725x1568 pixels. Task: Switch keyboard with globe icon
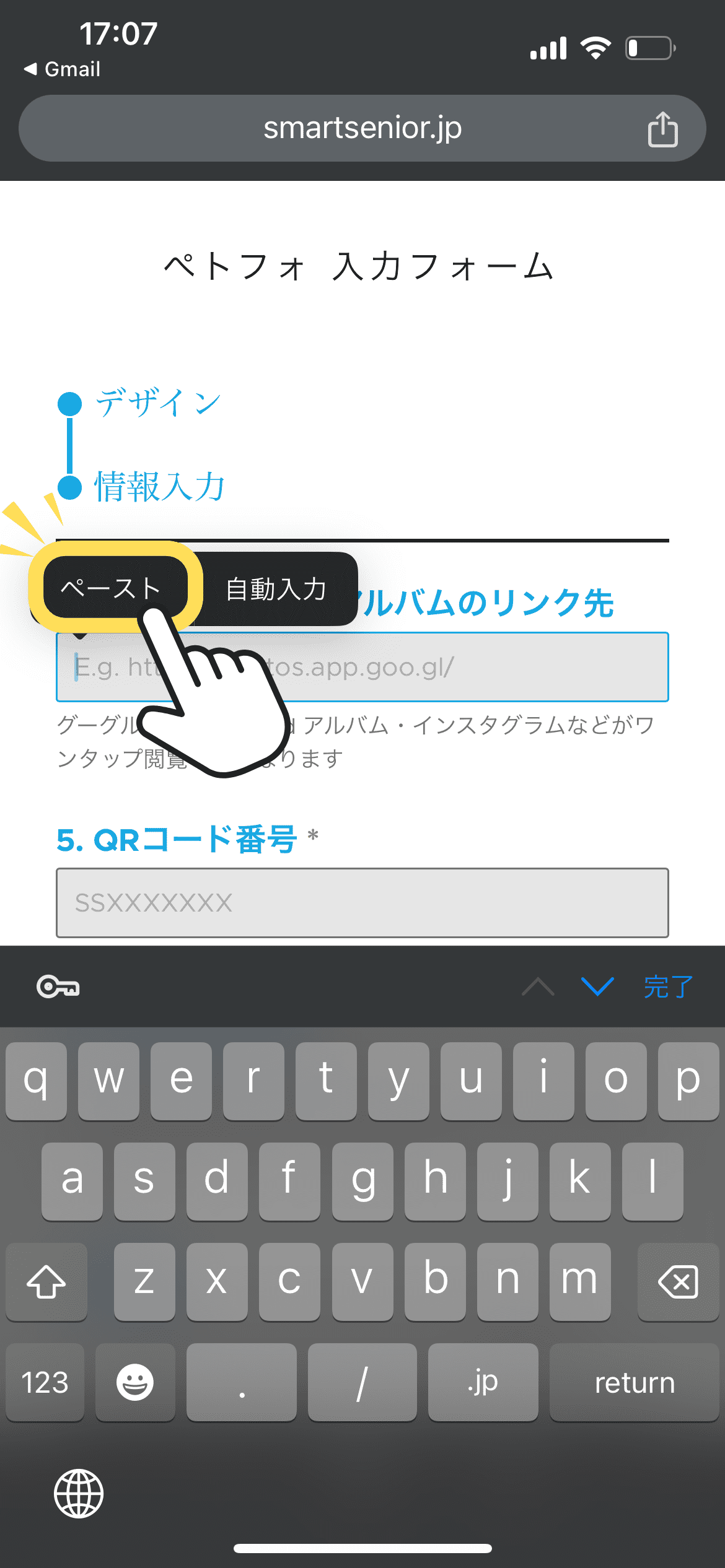coord(79,1494)
